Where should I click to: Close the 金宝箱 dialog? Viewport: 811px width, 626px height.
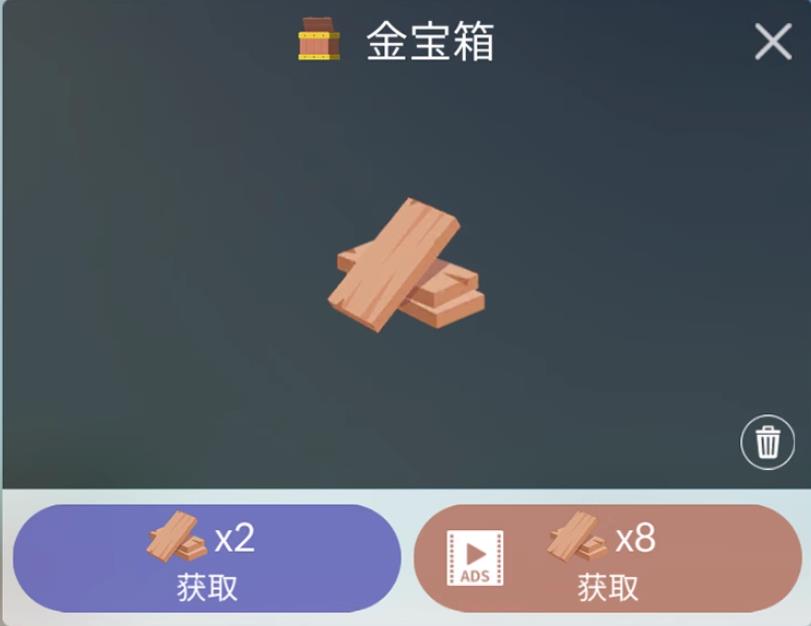pos(772,42)
